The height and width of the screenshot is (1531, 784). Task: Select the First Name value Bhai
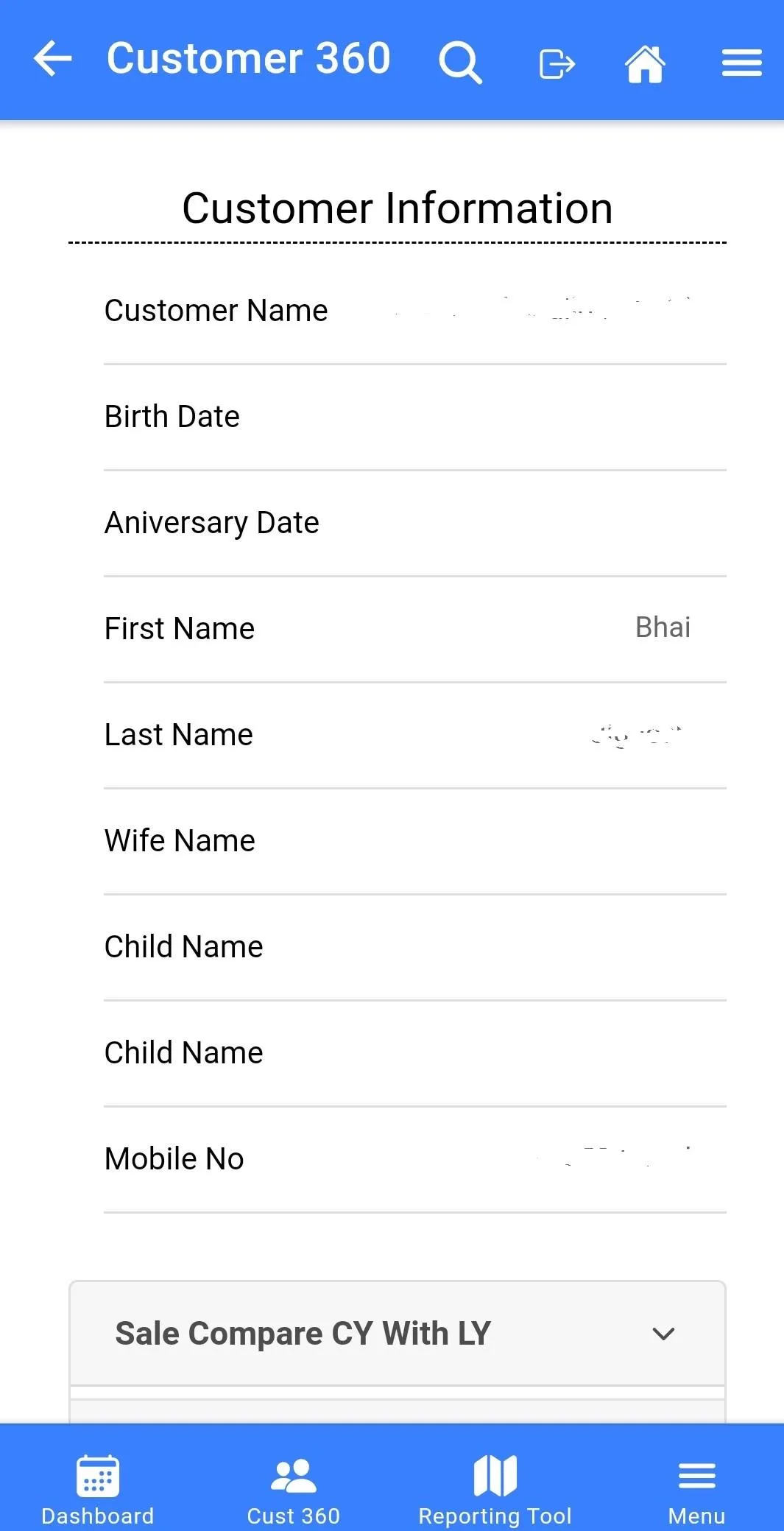662,627
